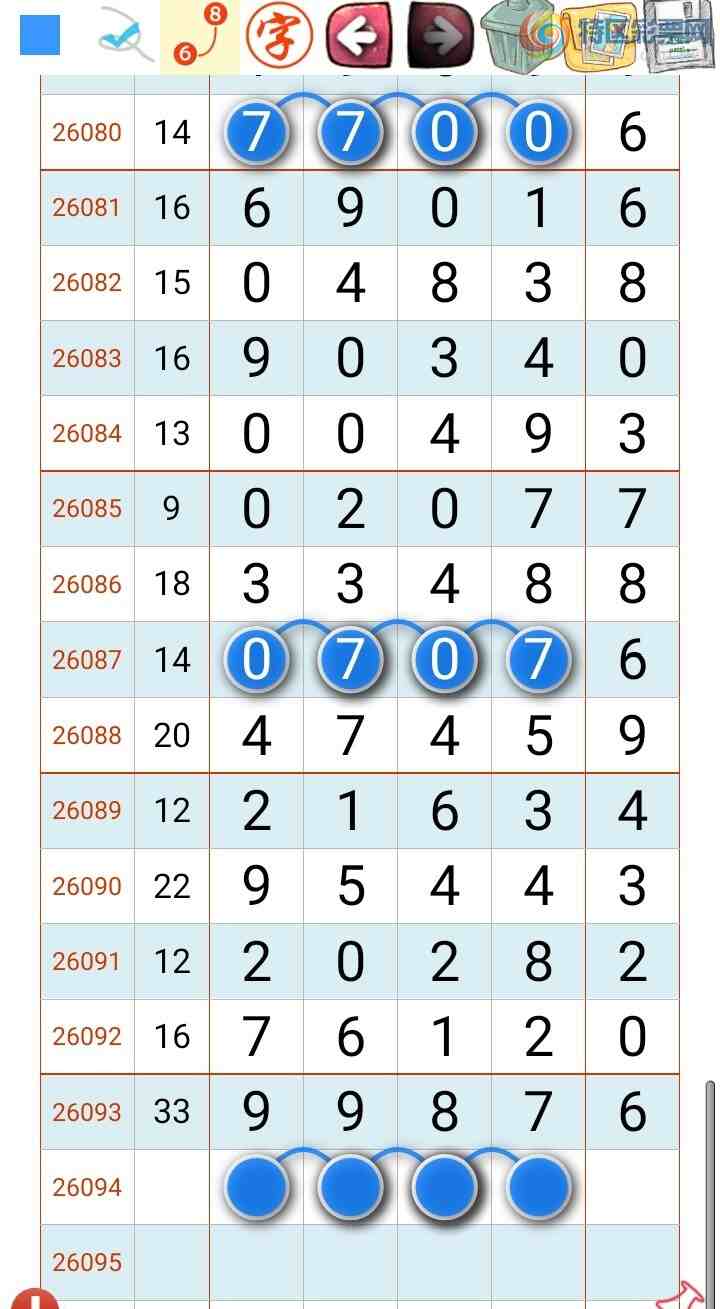This screenshot has width=720, height=1309.
Task: Open the blue color picker square
Action: coord(40,36)
